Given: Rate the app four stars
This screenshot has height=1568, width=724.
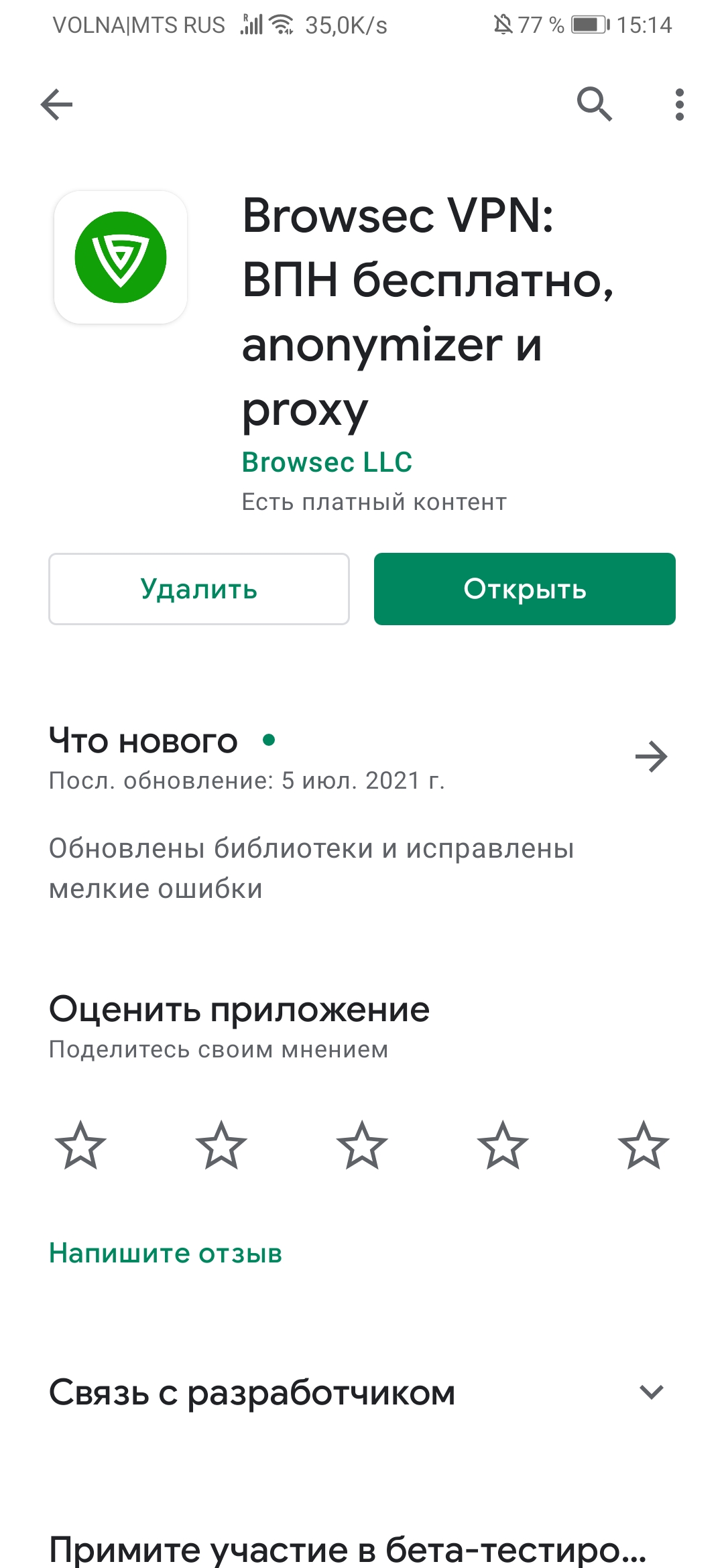Looking at the screenshot, I should pyautogui.click(x=503, y=1146).
